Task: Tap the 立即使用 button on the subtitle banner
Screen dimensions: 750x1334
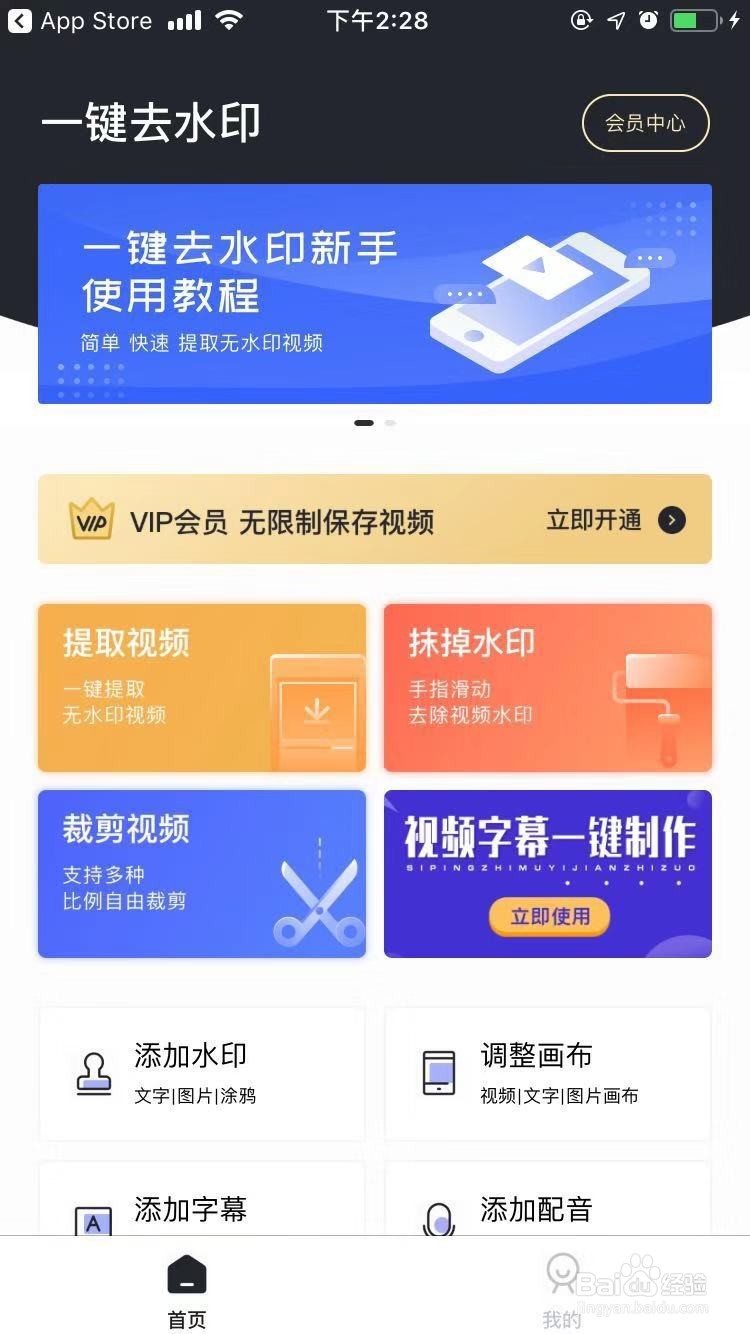Action: tap(548, 916)
